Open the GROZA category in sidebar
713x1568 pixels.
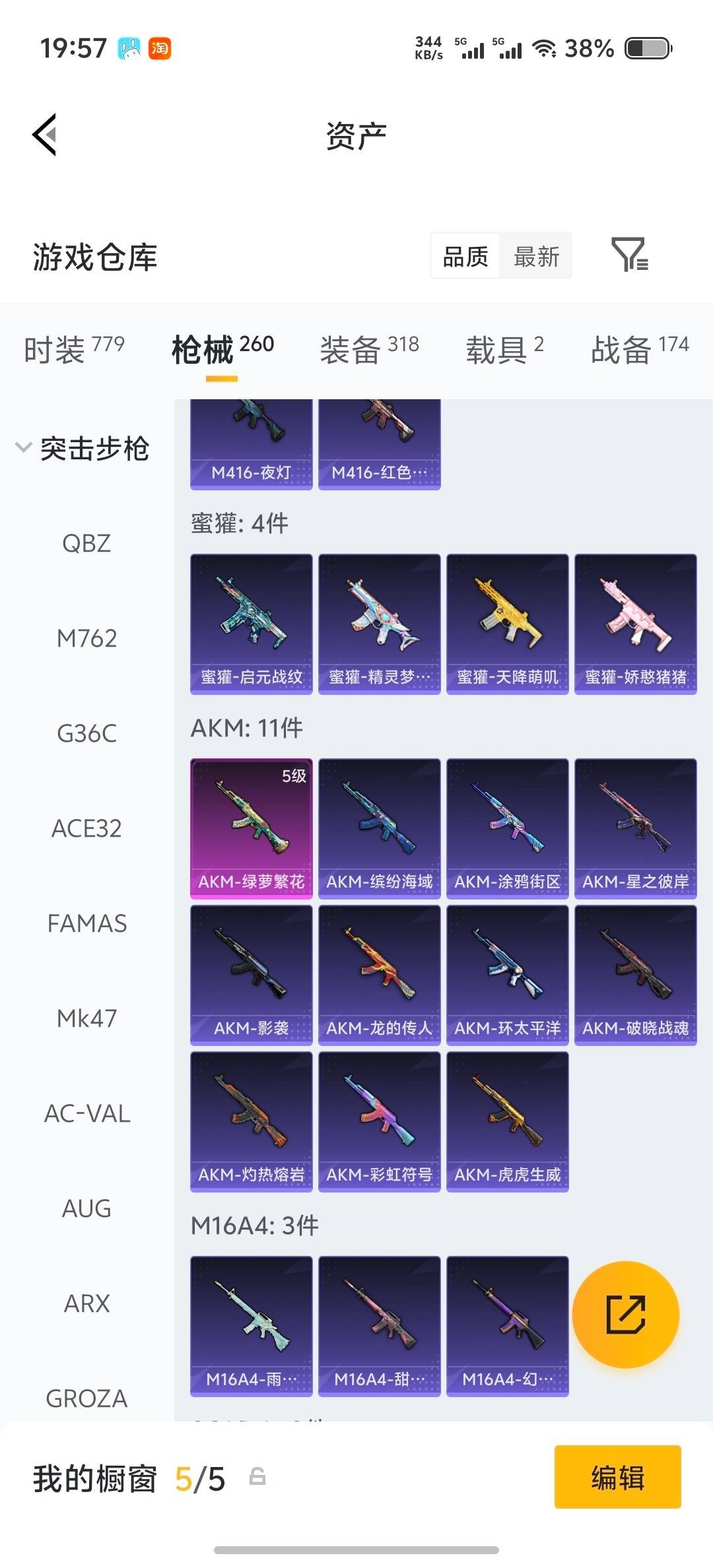point(86,1398)
